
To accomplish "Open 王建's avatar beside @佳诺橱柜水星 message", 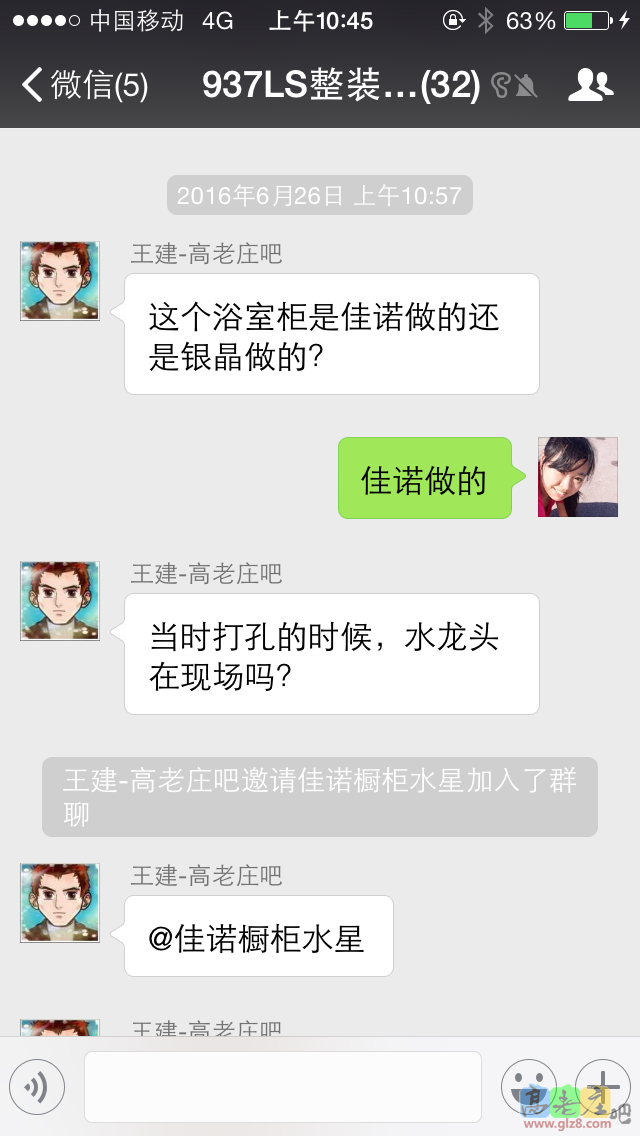I will point(60,903).
